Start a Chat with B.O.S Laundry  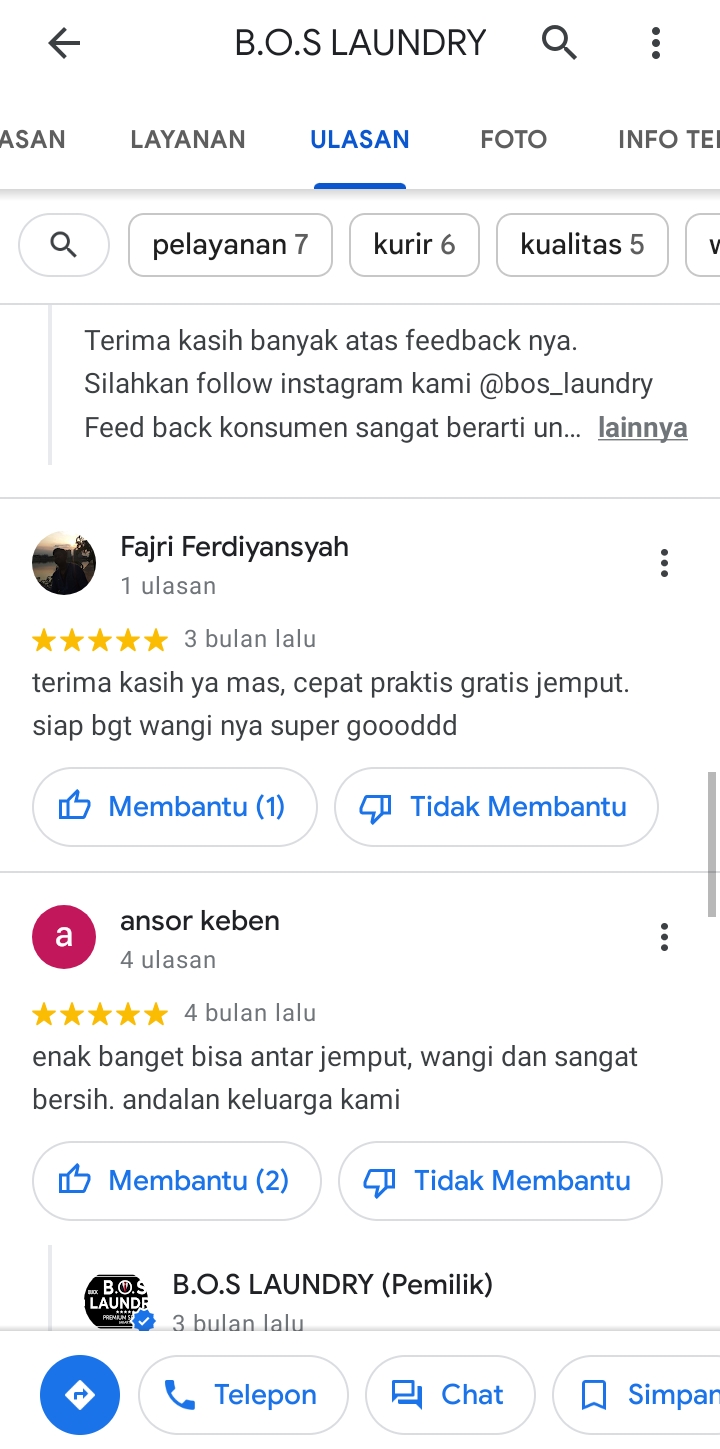coord(450,1394)
